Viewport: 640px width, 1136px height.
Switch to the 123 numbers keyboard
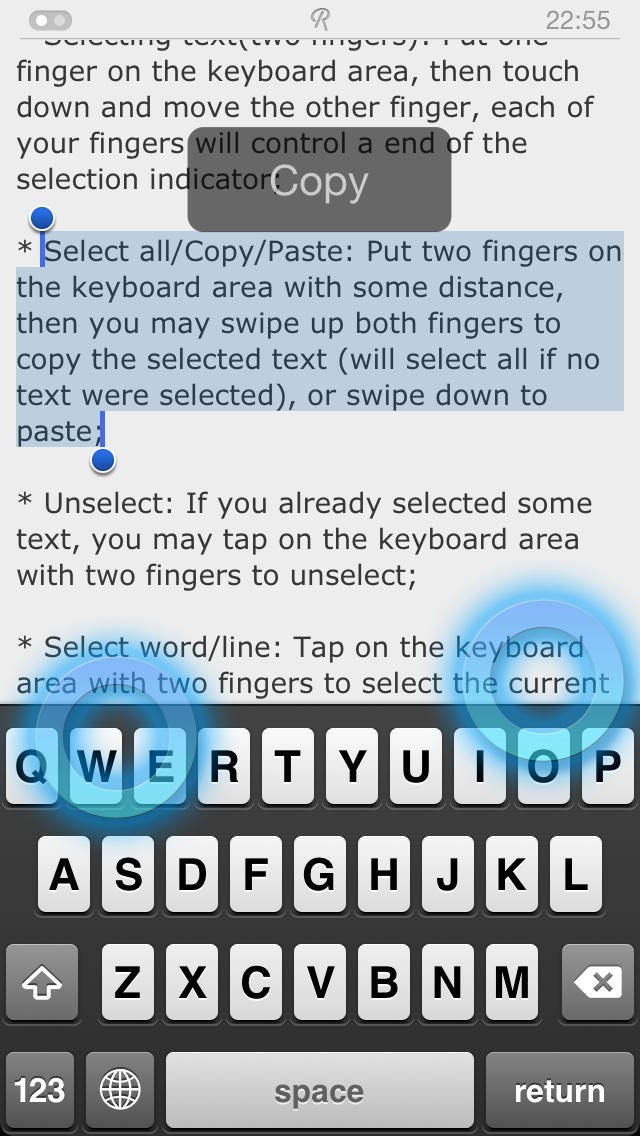click(40, 1090)
